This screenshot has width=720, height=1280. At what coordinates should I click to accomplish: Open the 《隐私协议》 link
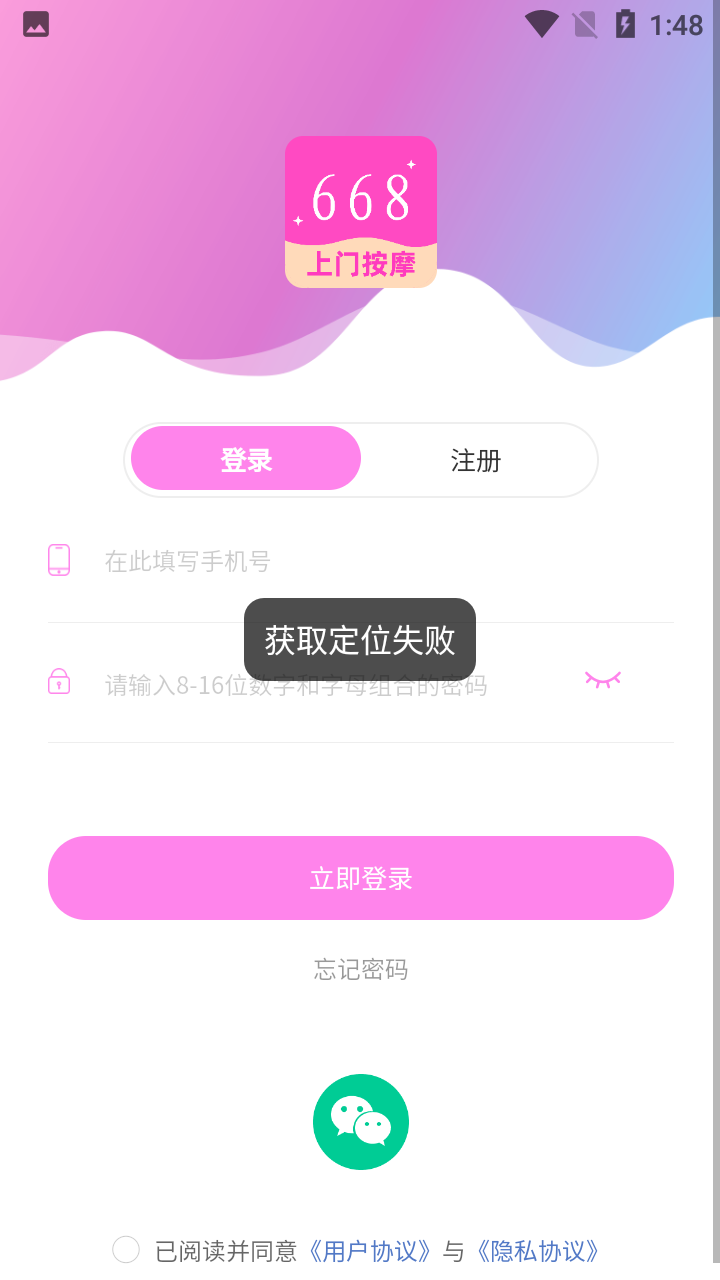pyautogui.click(x=538, y=1251)
